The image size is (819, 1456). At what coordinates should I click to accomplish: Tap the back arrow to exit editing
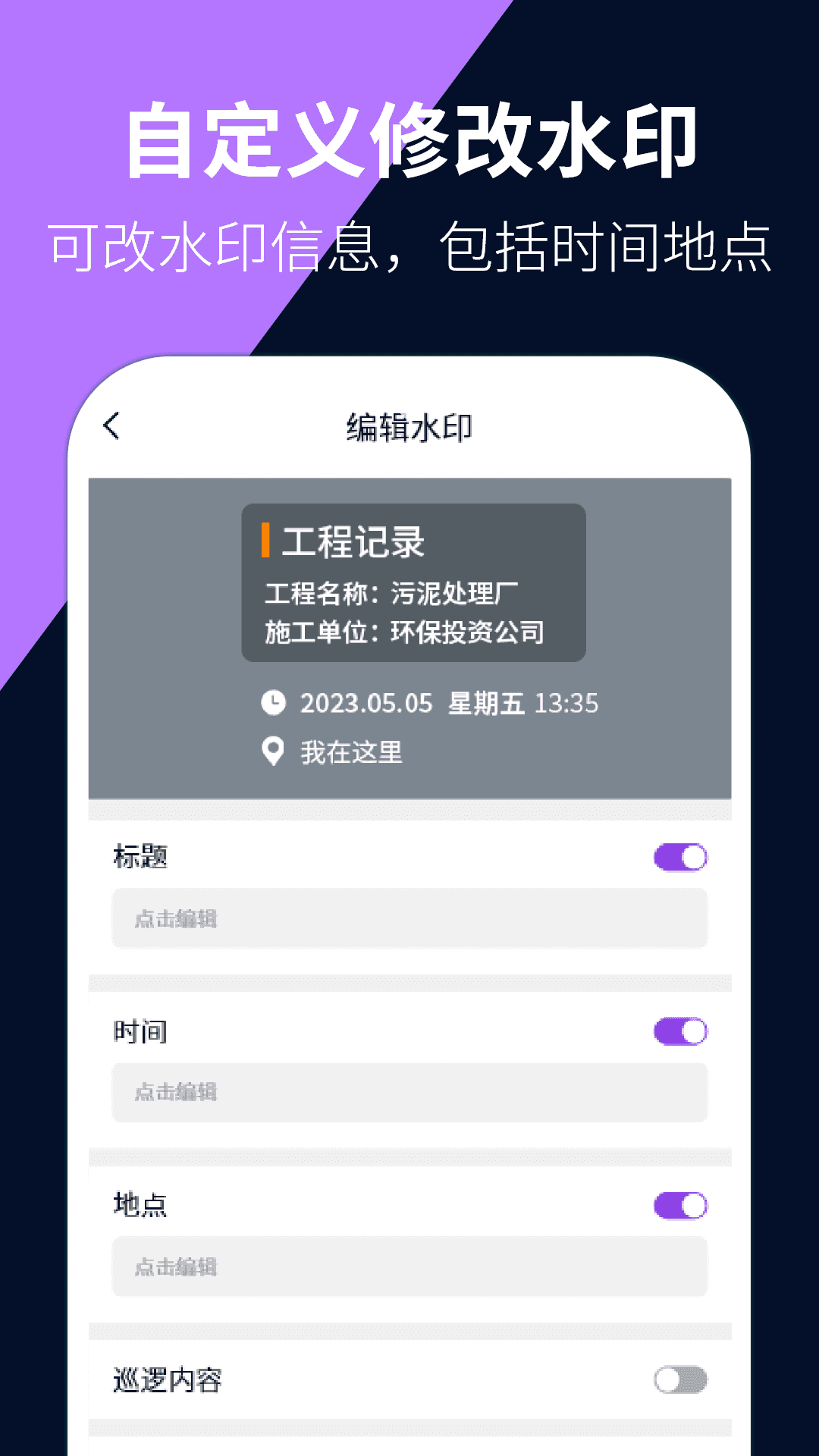(x=112, y=427)
